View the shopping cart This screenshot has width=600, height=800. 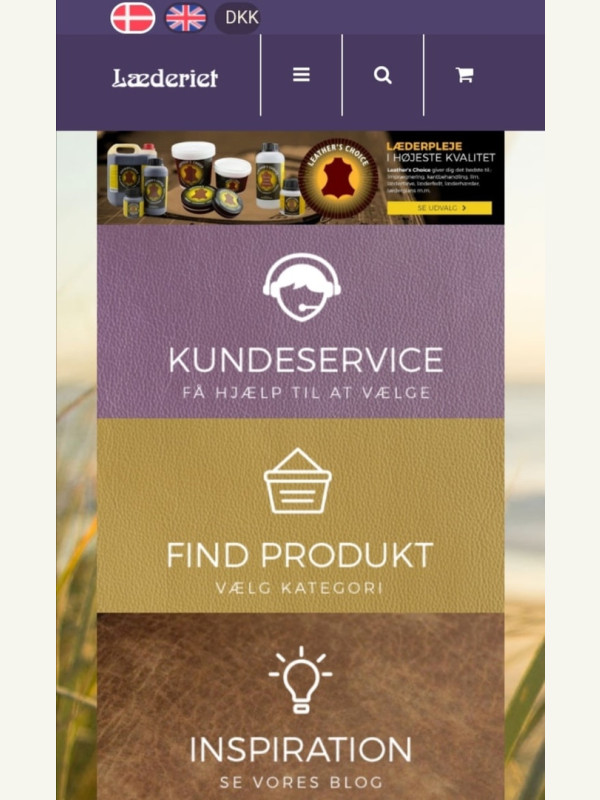point(464,76)
